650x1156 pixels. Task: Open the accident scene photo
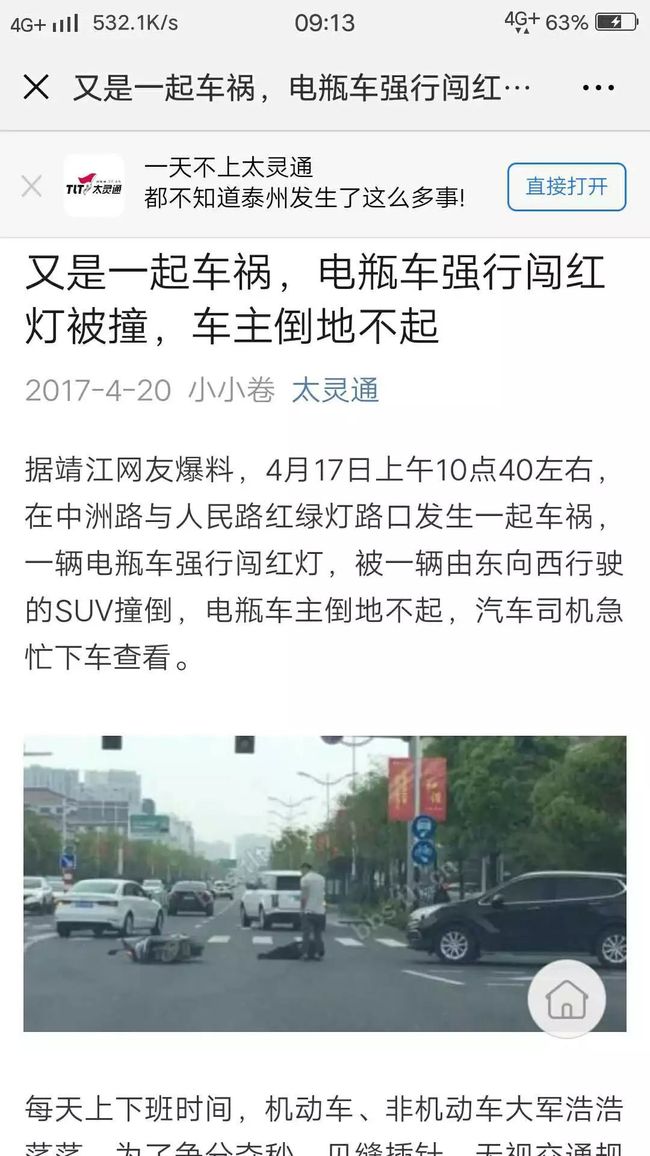(325, 883)
